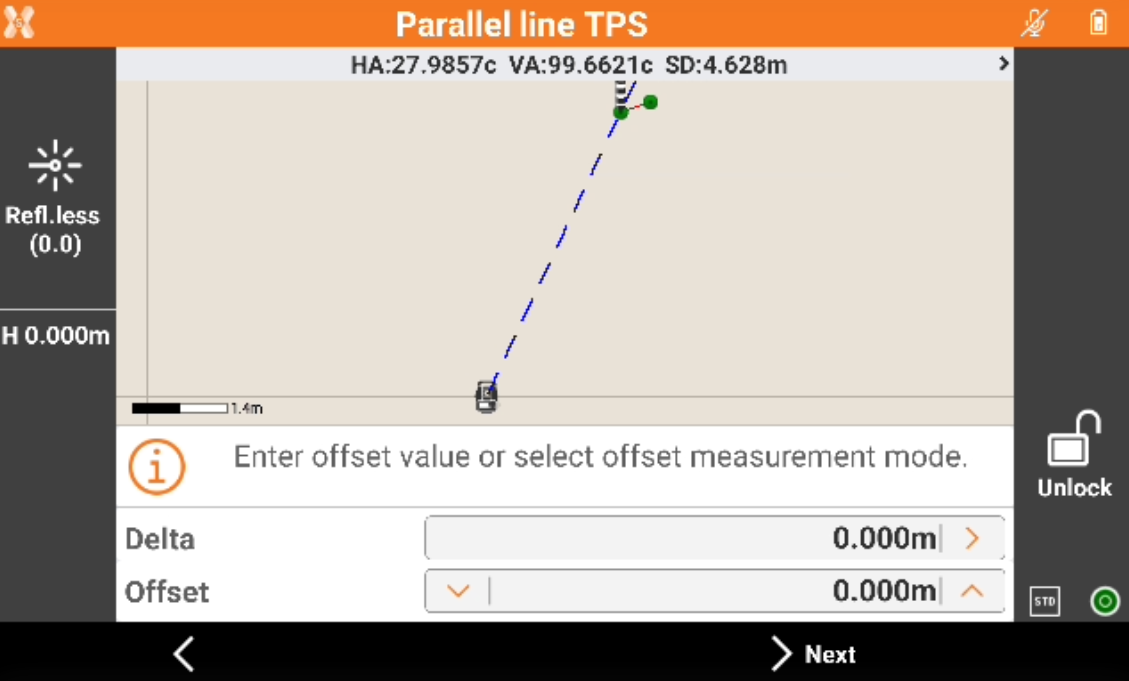1129x681 pixels.
Task: Open the Delta options arrow
Action: 972,539
